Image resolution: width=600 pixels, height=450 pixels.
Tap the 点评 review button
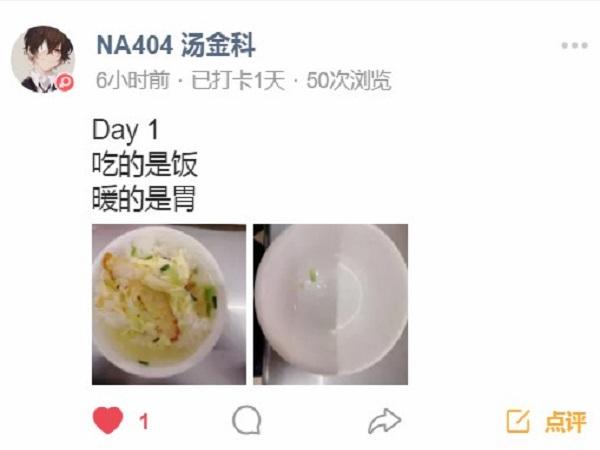pos(546,421)
